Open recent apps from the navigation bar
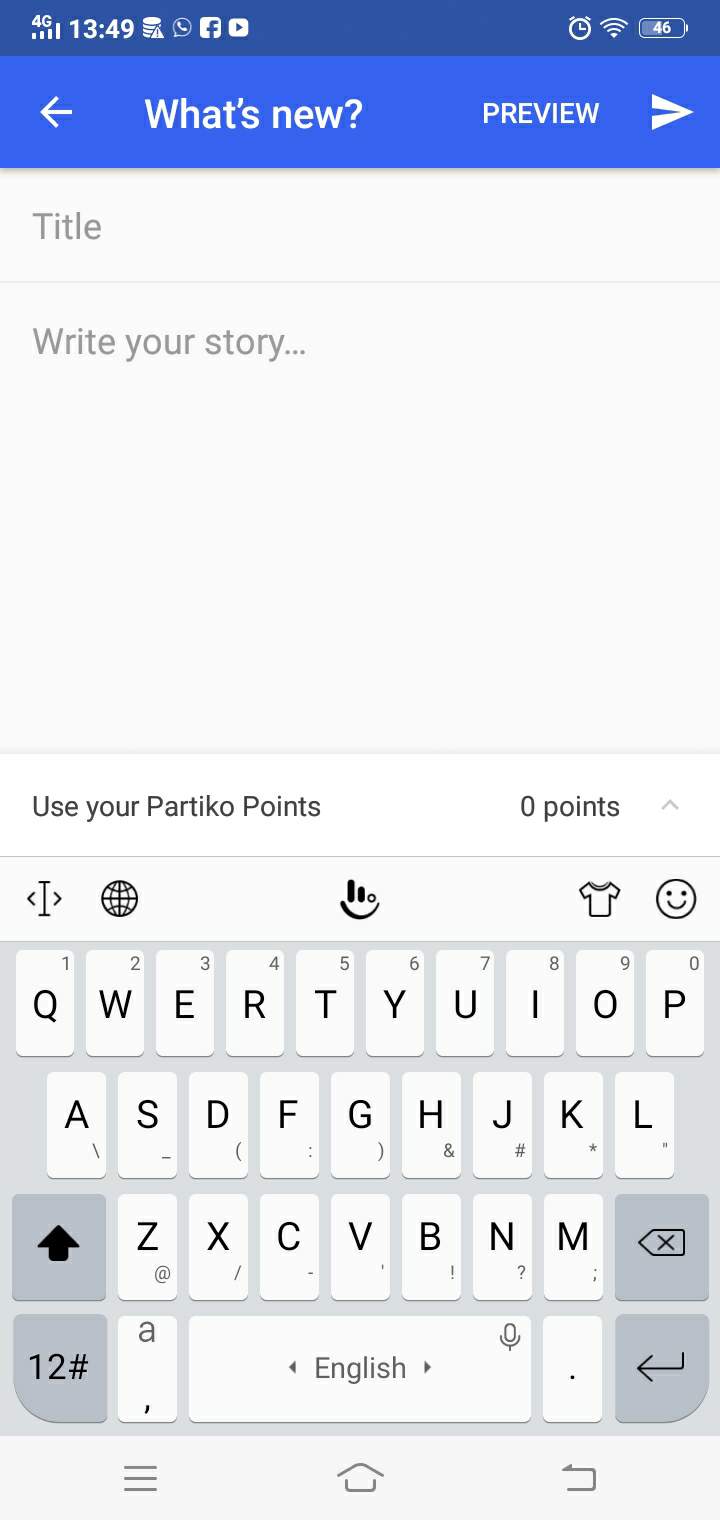Image resolution: width=720 pixels, height=1520 pixels. click(141, 1477)
